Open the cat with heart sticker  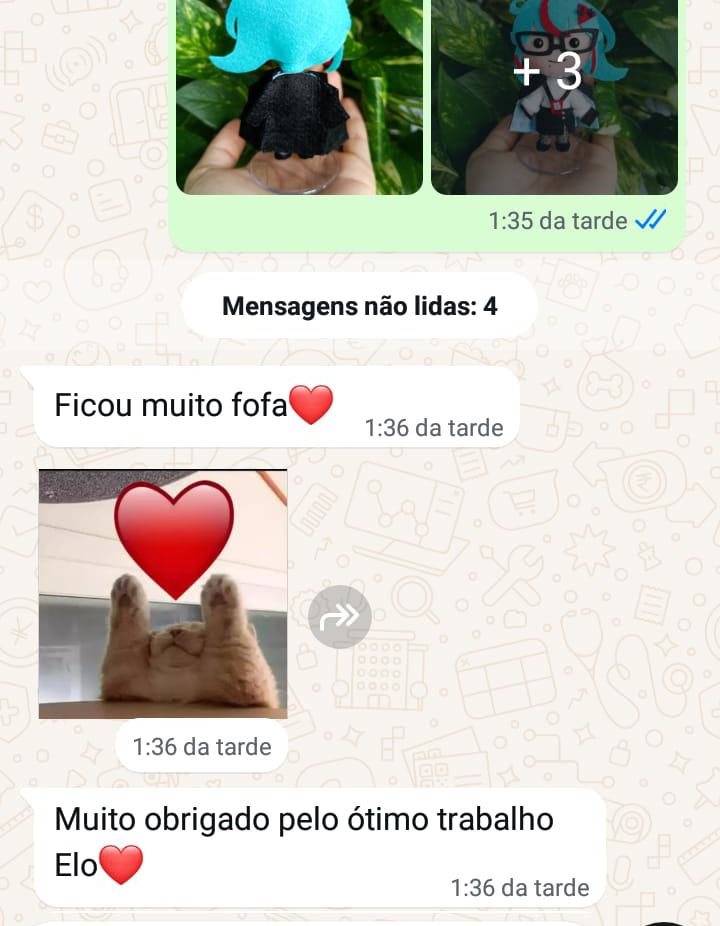pyautogui.click(x=163, y=594)
